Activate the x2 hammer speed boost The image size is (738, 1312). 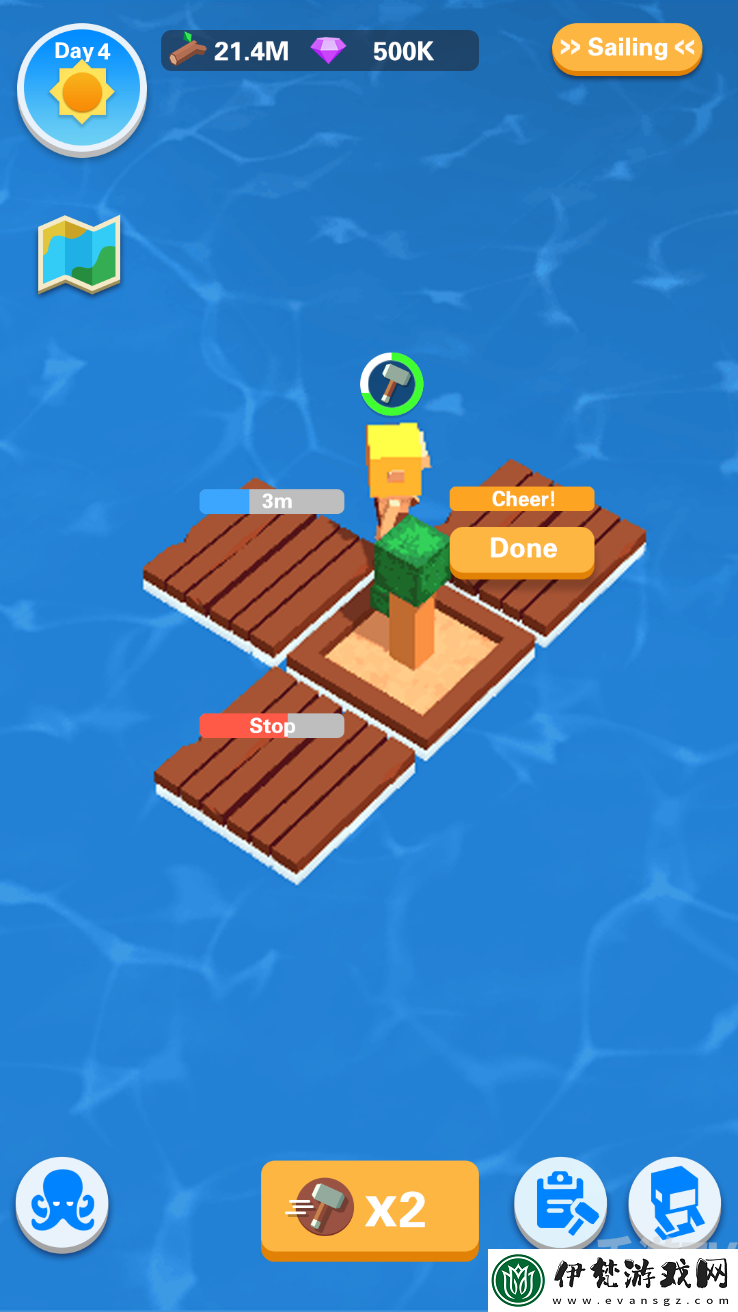coord(370,1208)
